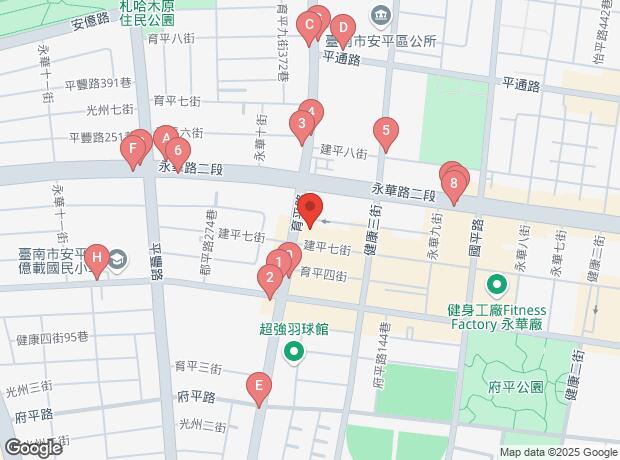Select map marker E
620x460 pixels.
[x=259, y=388]
